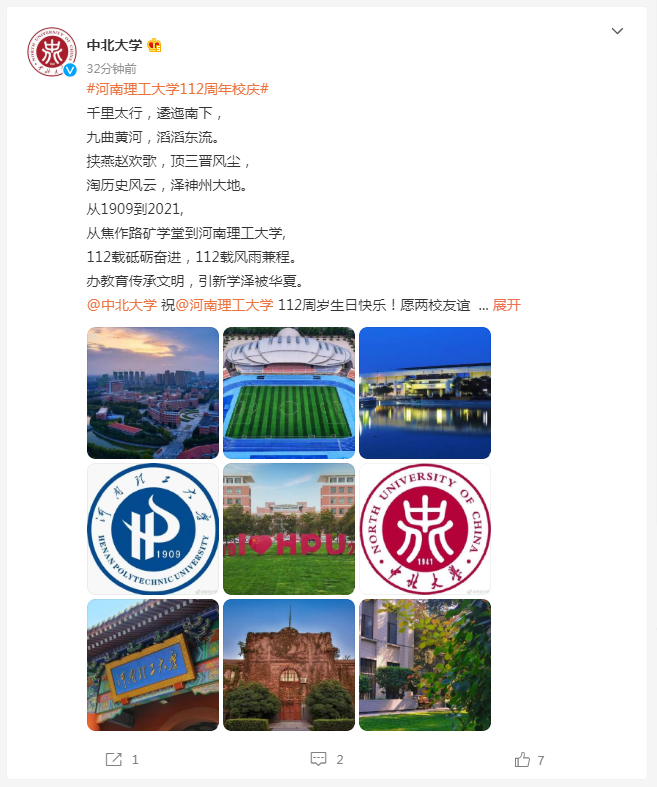Open 中北大学 profile avatar

point(48,51)
